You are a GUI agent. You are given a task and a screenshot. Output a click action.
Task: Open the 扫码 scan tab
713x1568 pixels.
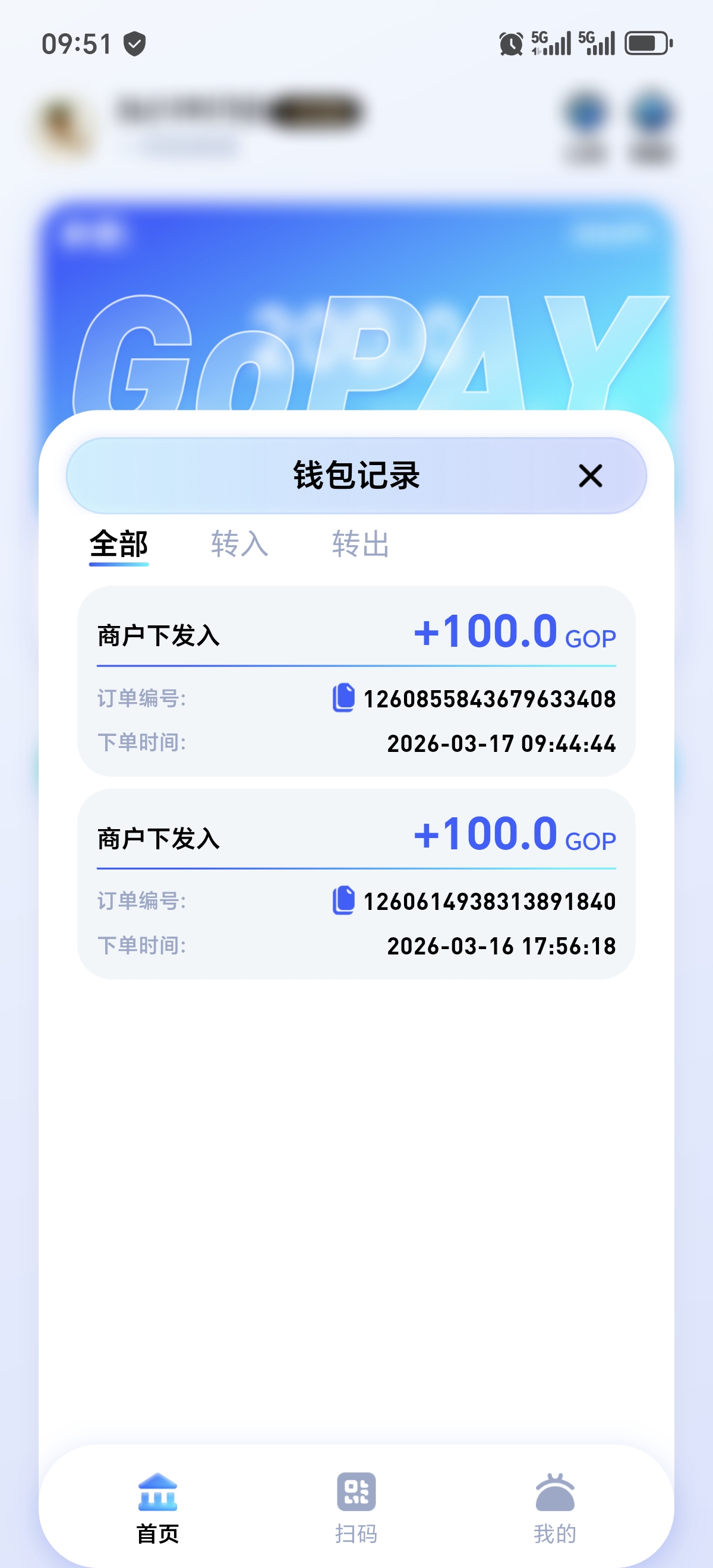click(356, 1507)
